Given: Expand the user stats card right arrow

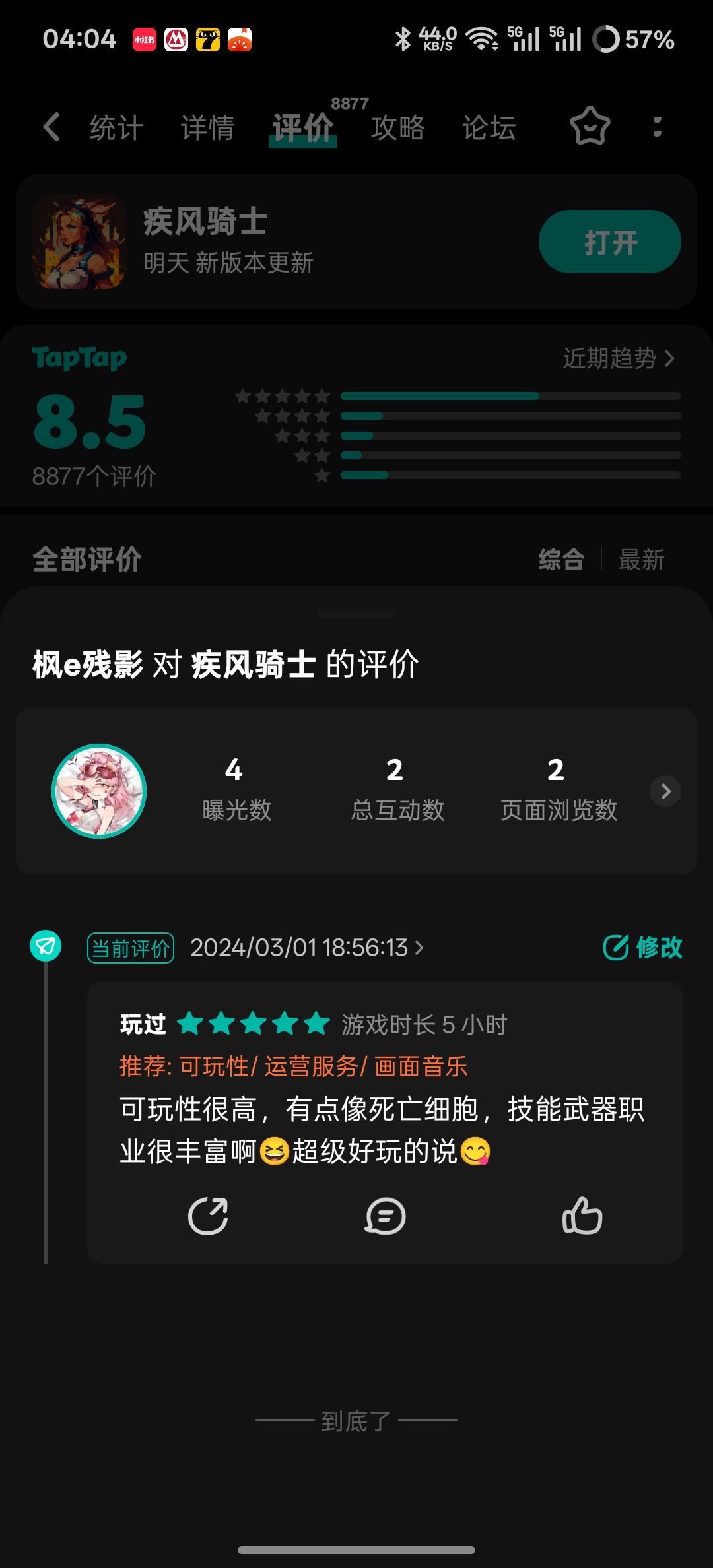Looking at the screenshot, I should coord(665,791).
